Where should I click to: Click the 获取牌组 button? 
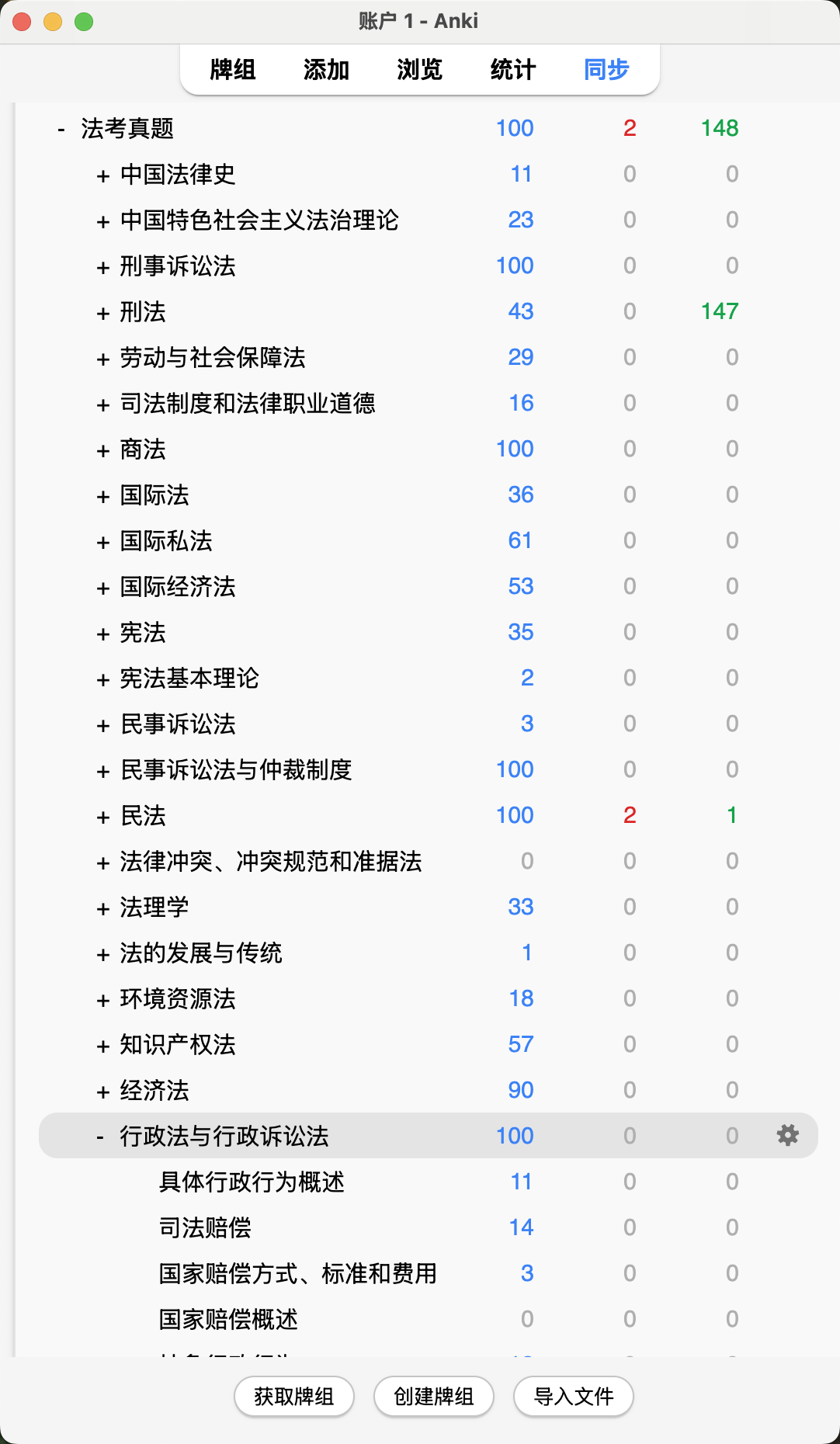click(294, 1397)
